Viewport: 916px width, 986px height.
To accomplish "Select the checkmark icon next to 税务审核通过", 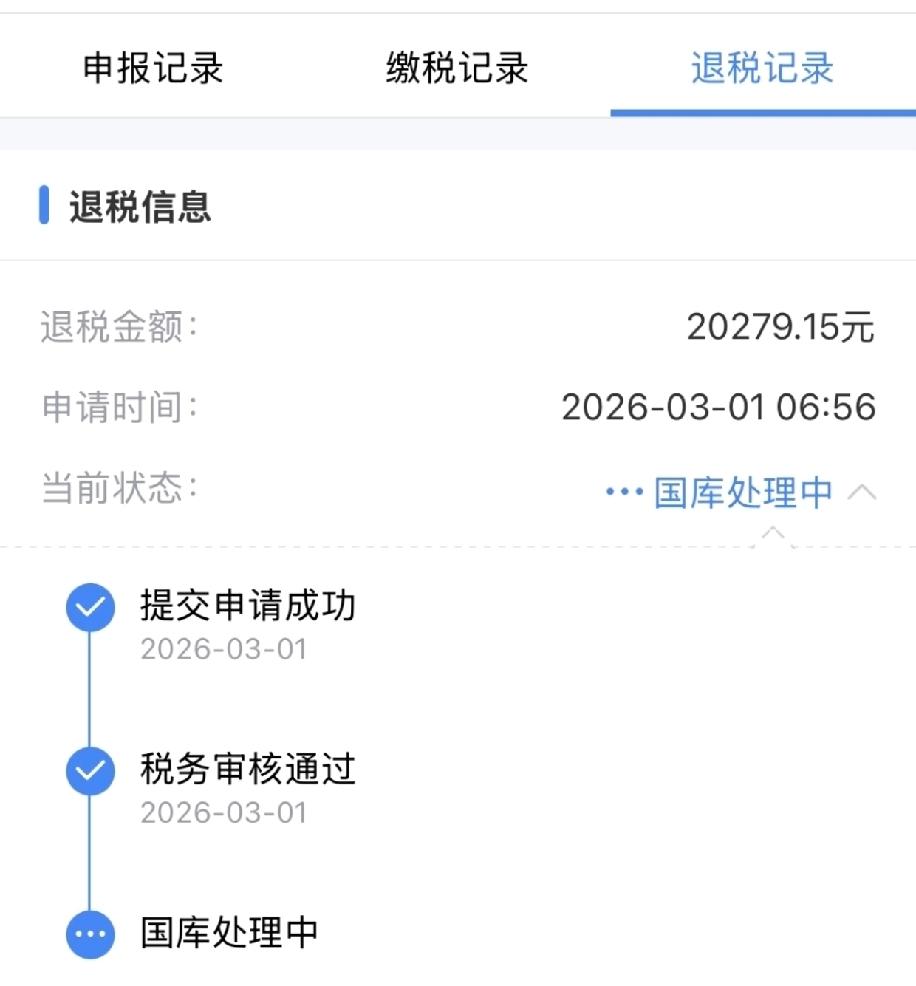I will point(89,770).
